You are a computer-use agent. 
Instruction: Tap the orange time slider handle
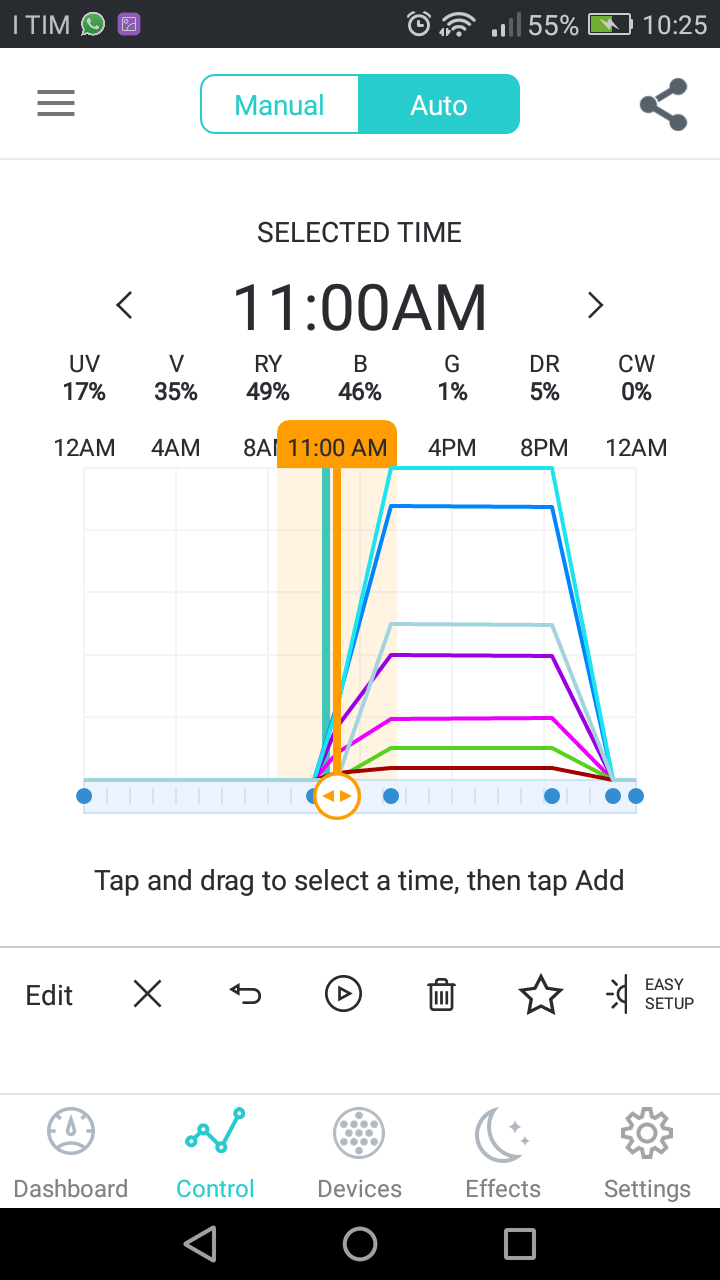[x=337, y=796]
